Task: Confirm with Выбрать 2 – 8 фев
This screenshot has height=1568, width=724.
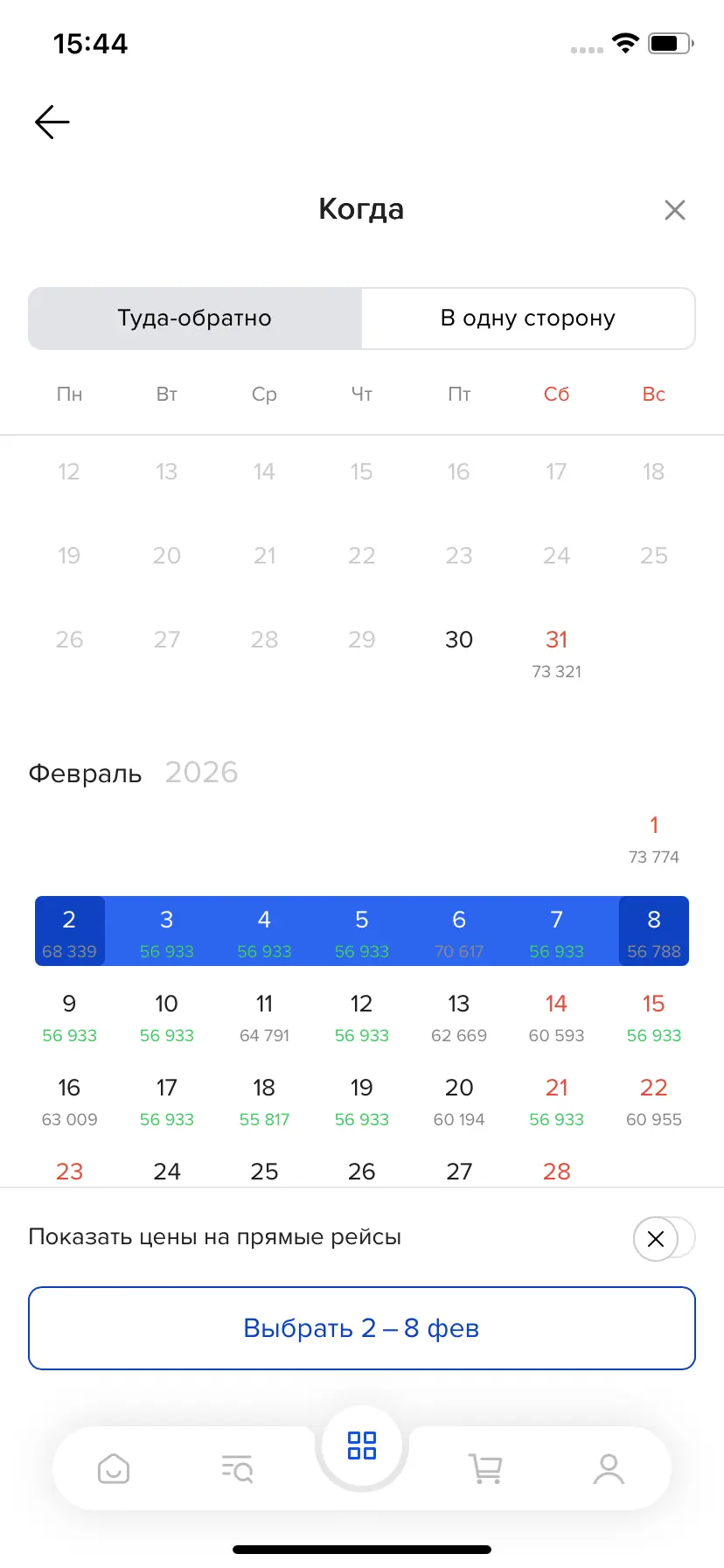Action: point(362,1328)
